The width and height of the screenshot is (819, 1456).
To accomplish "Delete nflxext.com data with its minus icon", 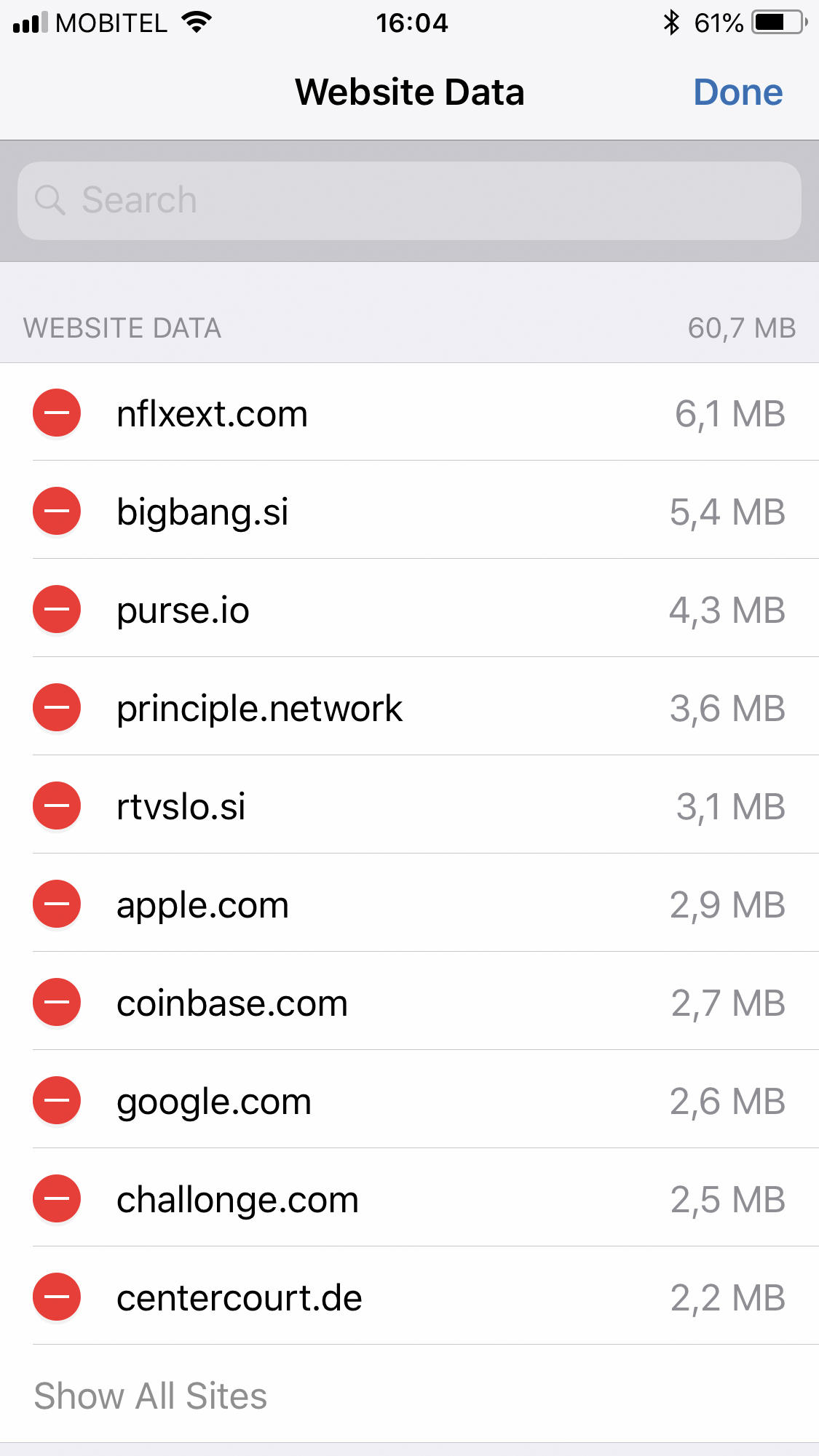I will (57, 413).
